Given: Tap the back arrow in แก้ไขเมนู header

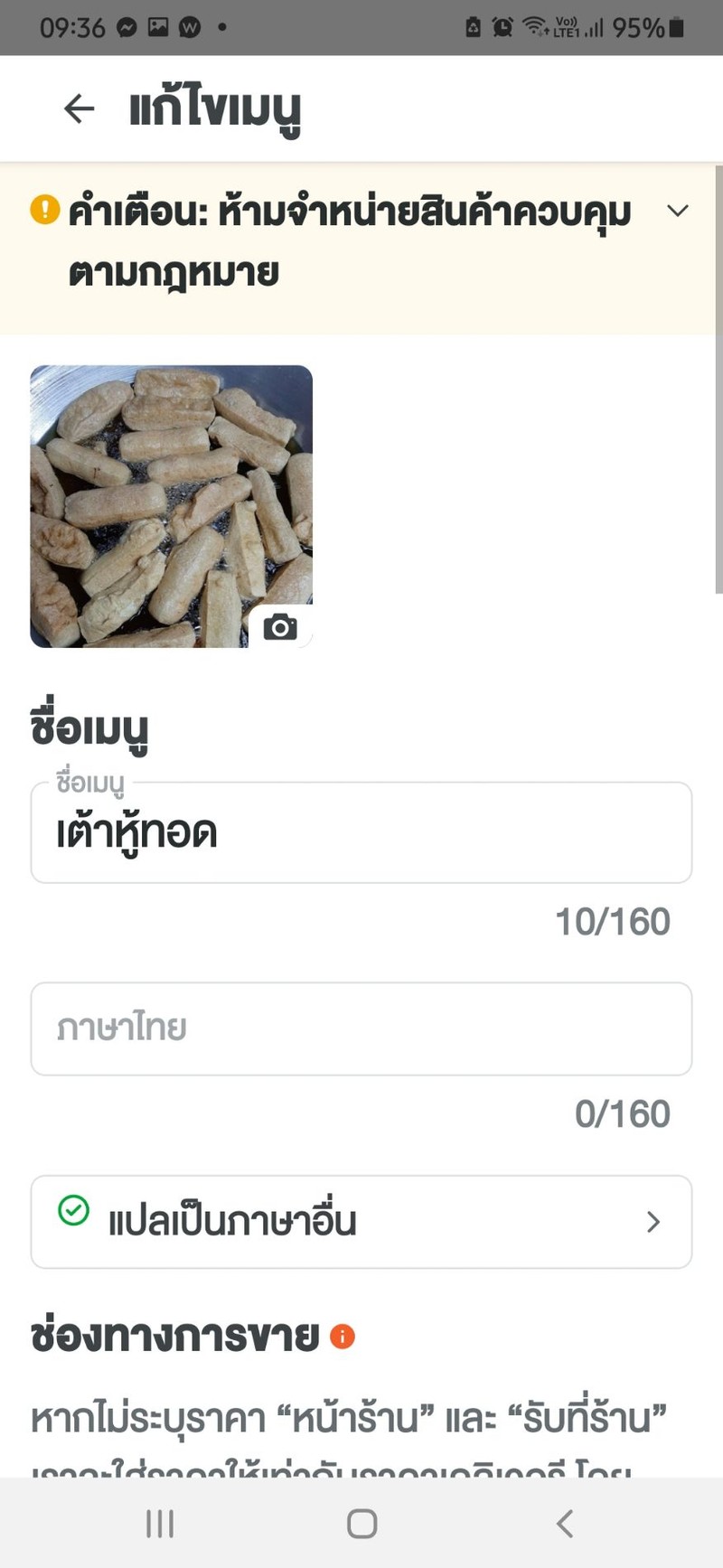Looking at the screenshot, I should coord(78,108).
